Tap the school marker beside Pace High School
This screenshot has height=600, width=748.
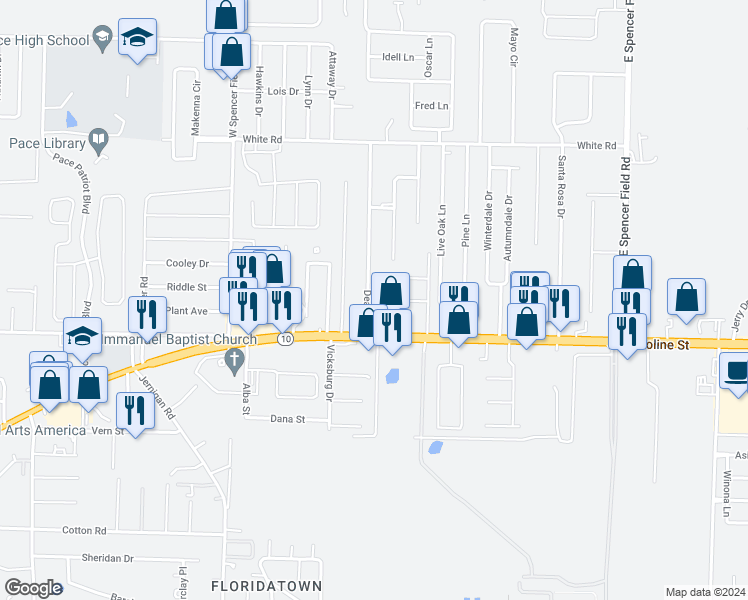click(x=137, y=39)
